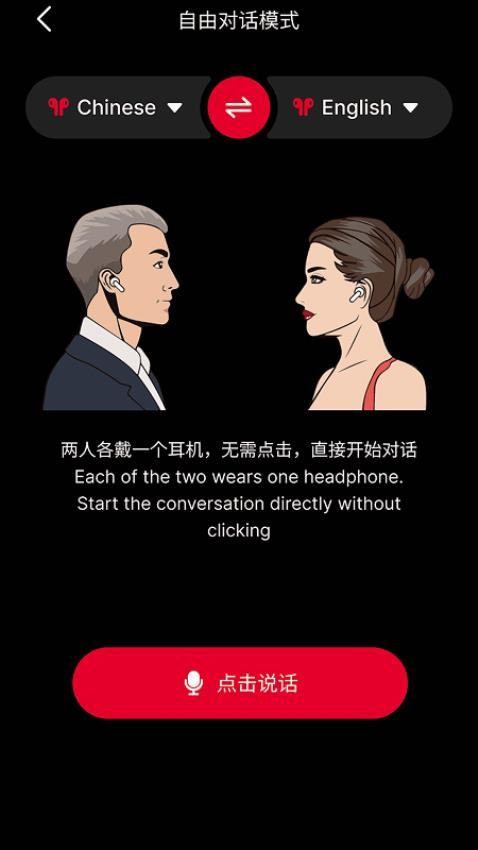The height and width of the screenshot is (850, 478).
Task: Tap the red 点击说话 microphone button
Action: (240, 683)
